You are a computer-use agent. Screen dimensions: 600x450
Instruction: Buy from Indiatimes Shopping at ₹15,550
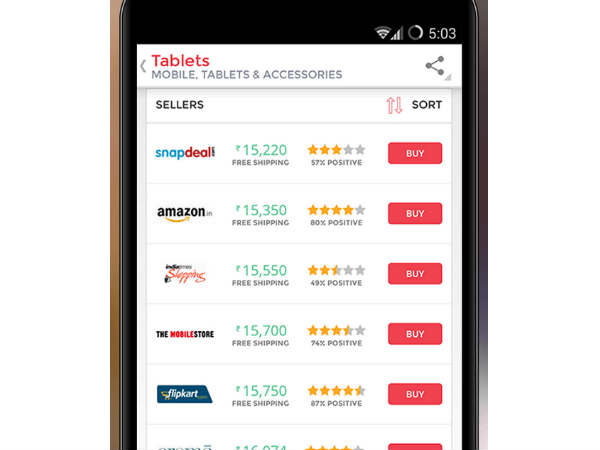coord(414,273)
